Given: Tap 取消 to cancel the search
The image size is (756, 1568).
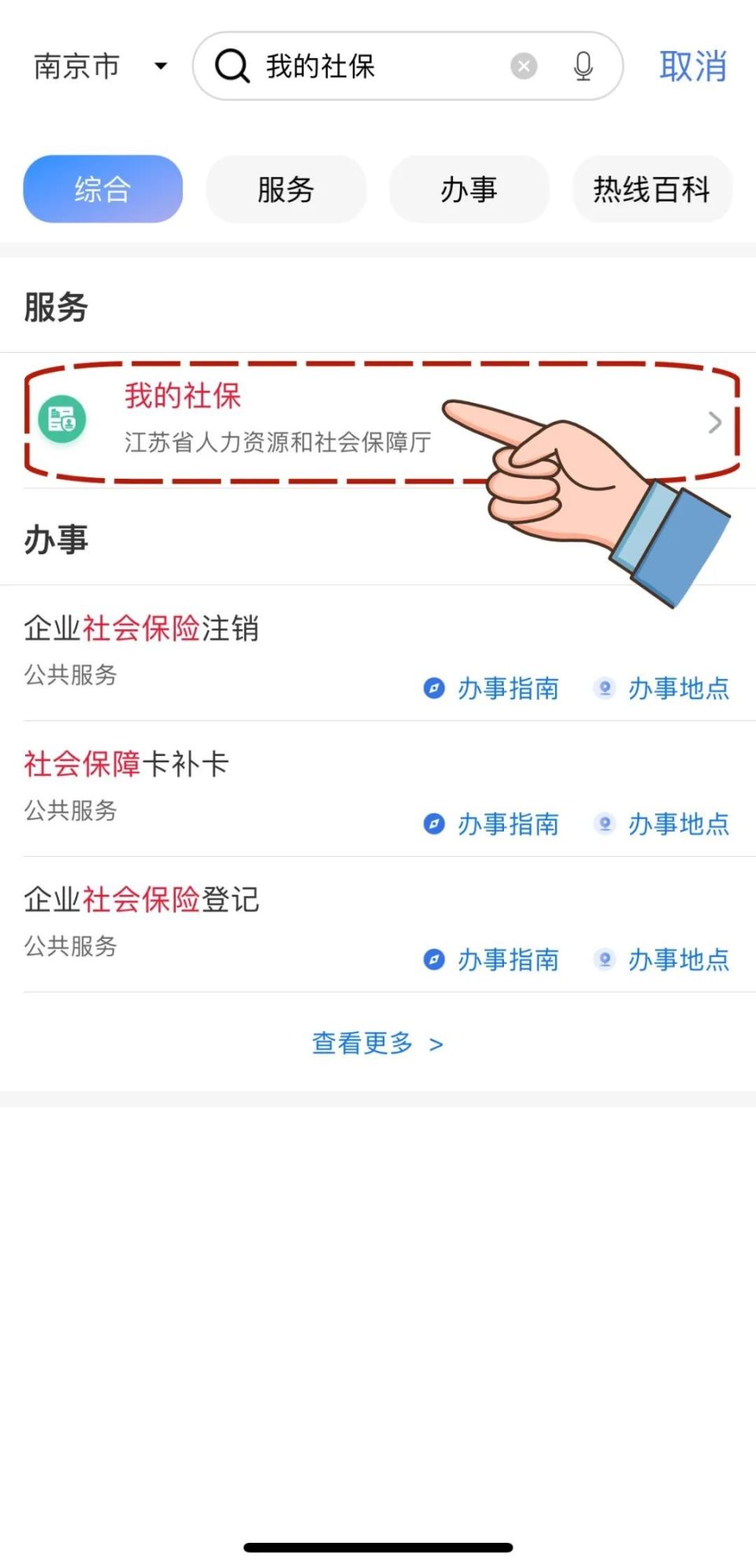Looking at the screenshot, I should 691,67.
